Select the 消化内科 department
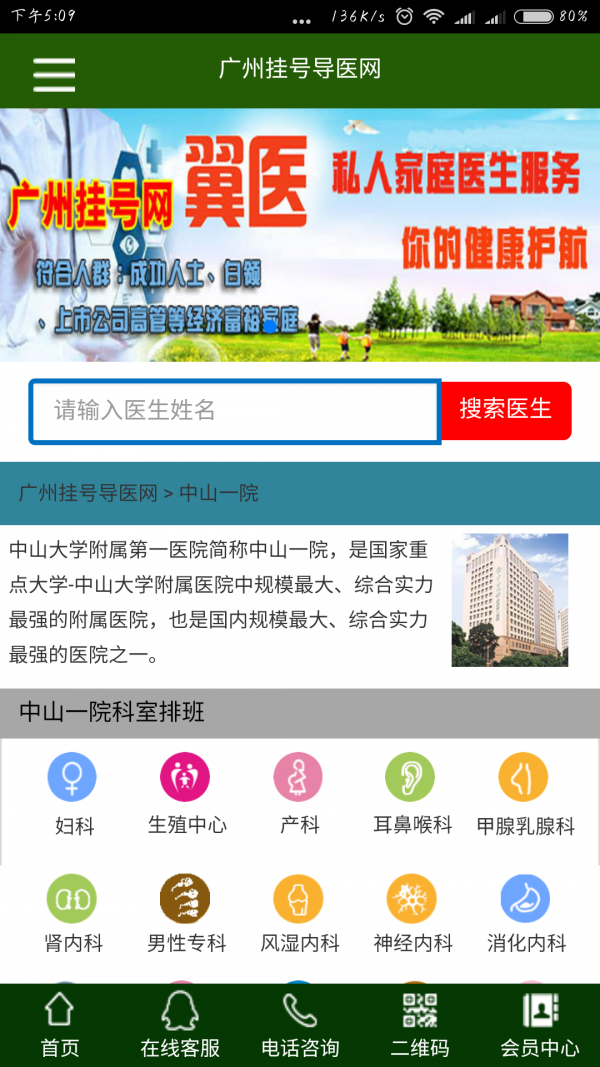The width and height of the screenshot is (600, 1067). [x=525, y=912]
